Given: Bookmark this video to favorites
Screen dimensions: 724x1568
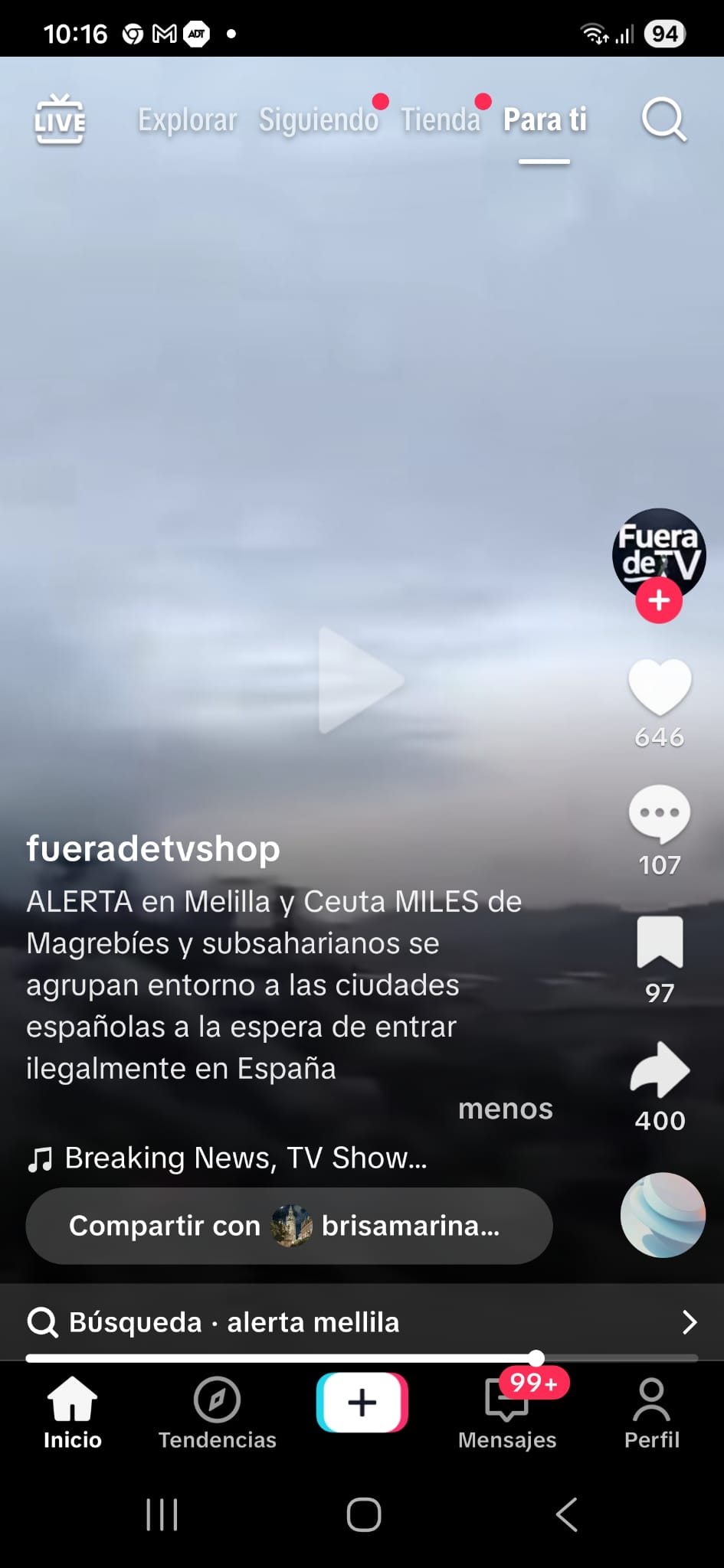Looking at the screenshot, I should tap(659, 942).
